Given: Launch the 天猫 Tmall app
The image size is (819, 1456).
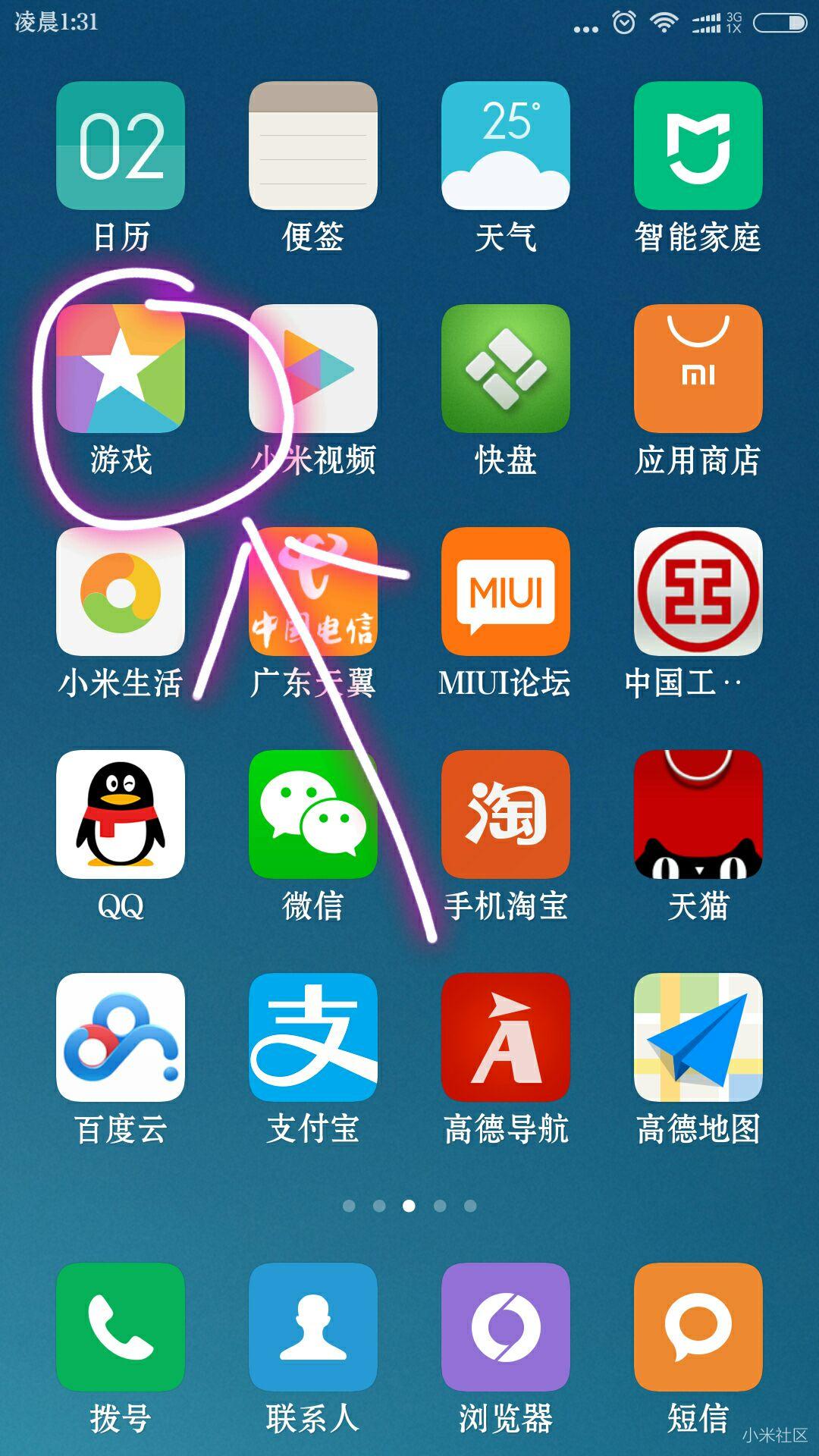Looking at the screenshot, I should coord(698,814).
